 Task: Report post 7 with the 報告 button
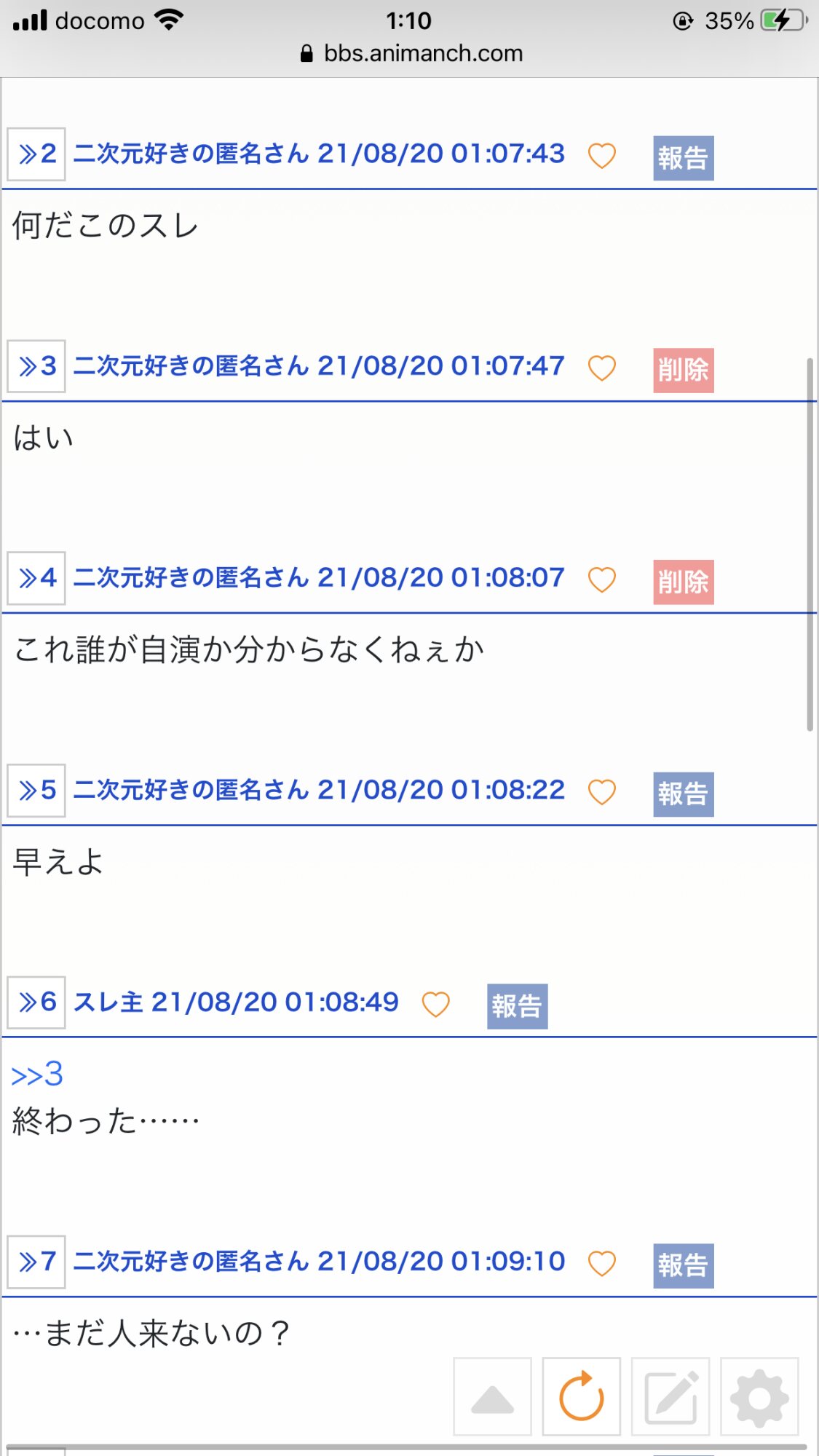(683, 1265)
